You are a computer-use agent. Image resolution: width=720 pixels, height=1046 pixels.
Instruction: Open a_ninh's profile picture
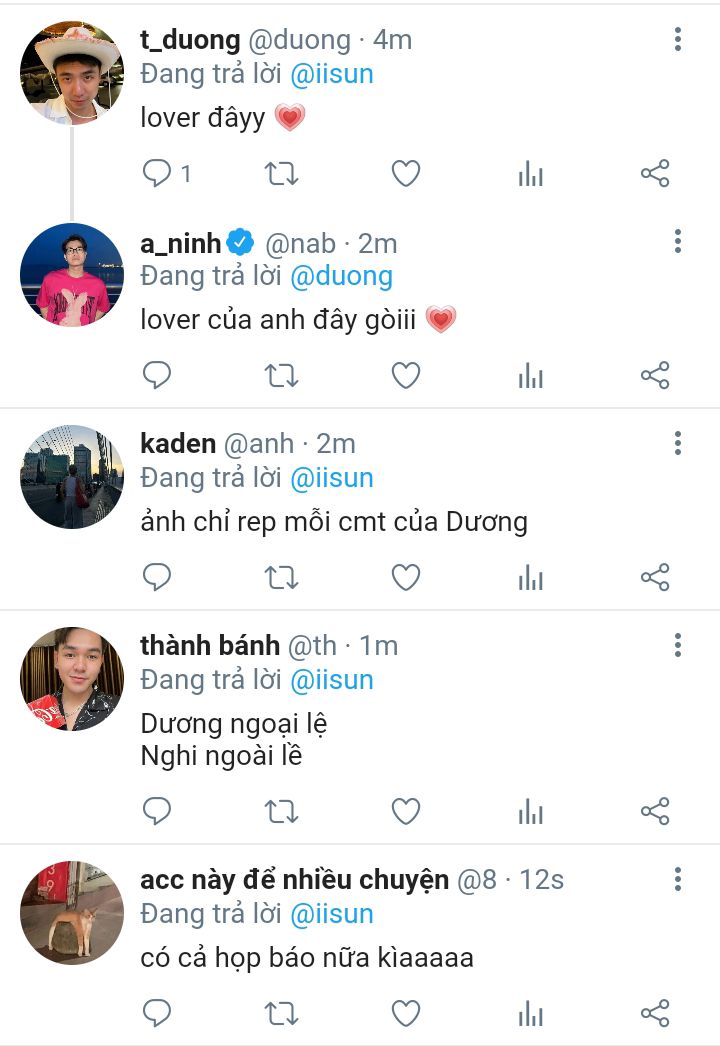click(x=72, y=275)
